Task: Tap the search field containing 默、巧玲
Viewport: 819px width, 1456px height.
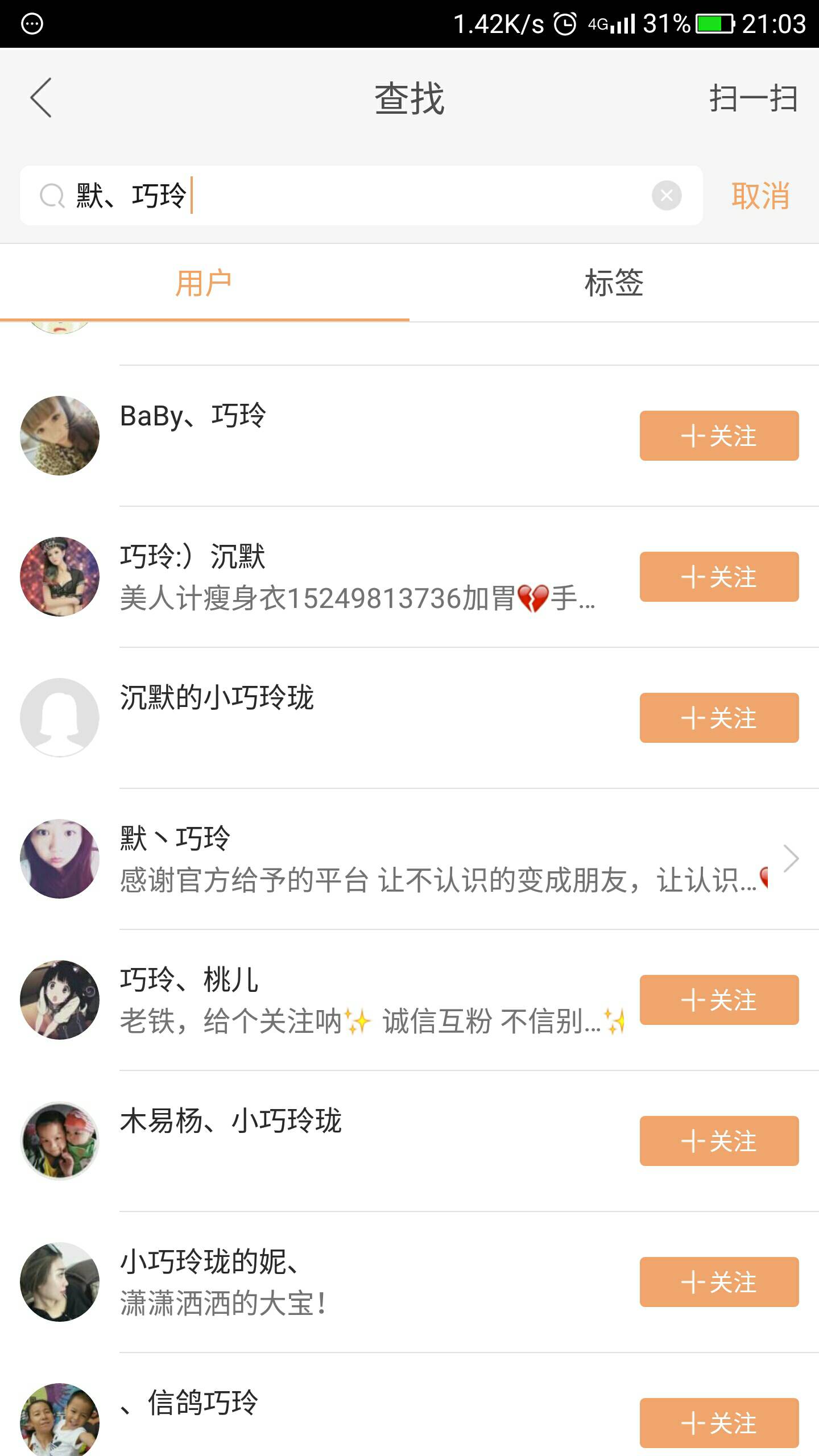Action: click(364, 196)
